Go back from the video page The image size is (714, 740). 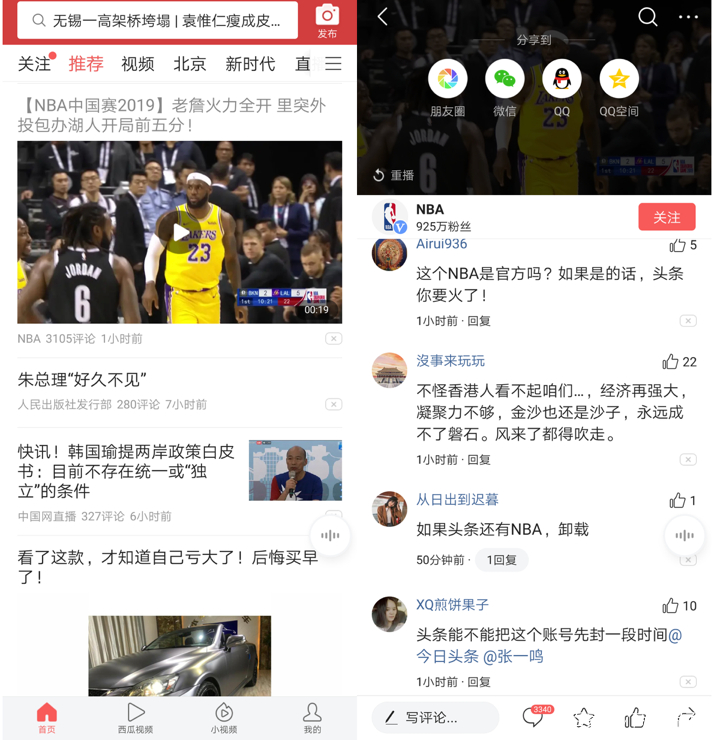point(382,17)
